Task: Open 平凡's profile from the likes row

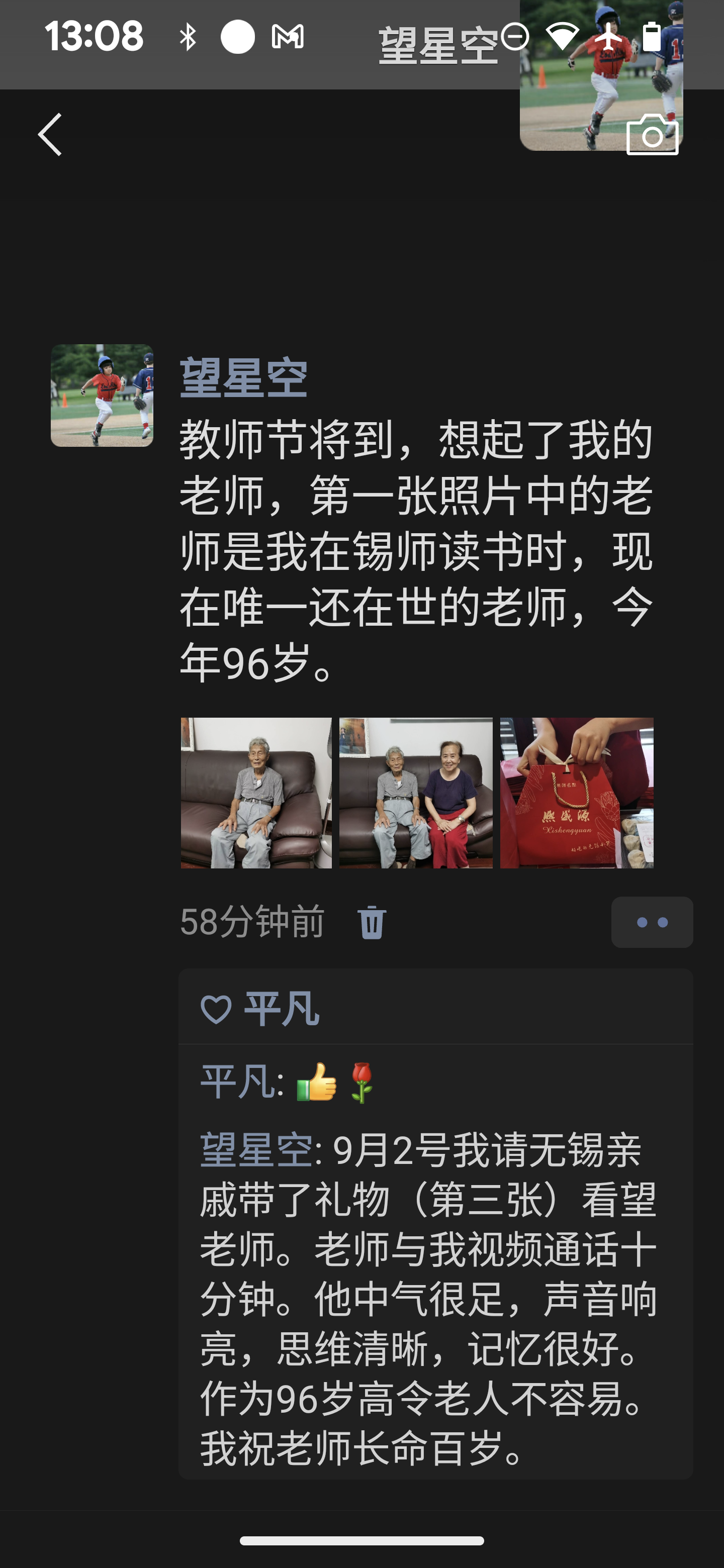Action: point(282,1009)
